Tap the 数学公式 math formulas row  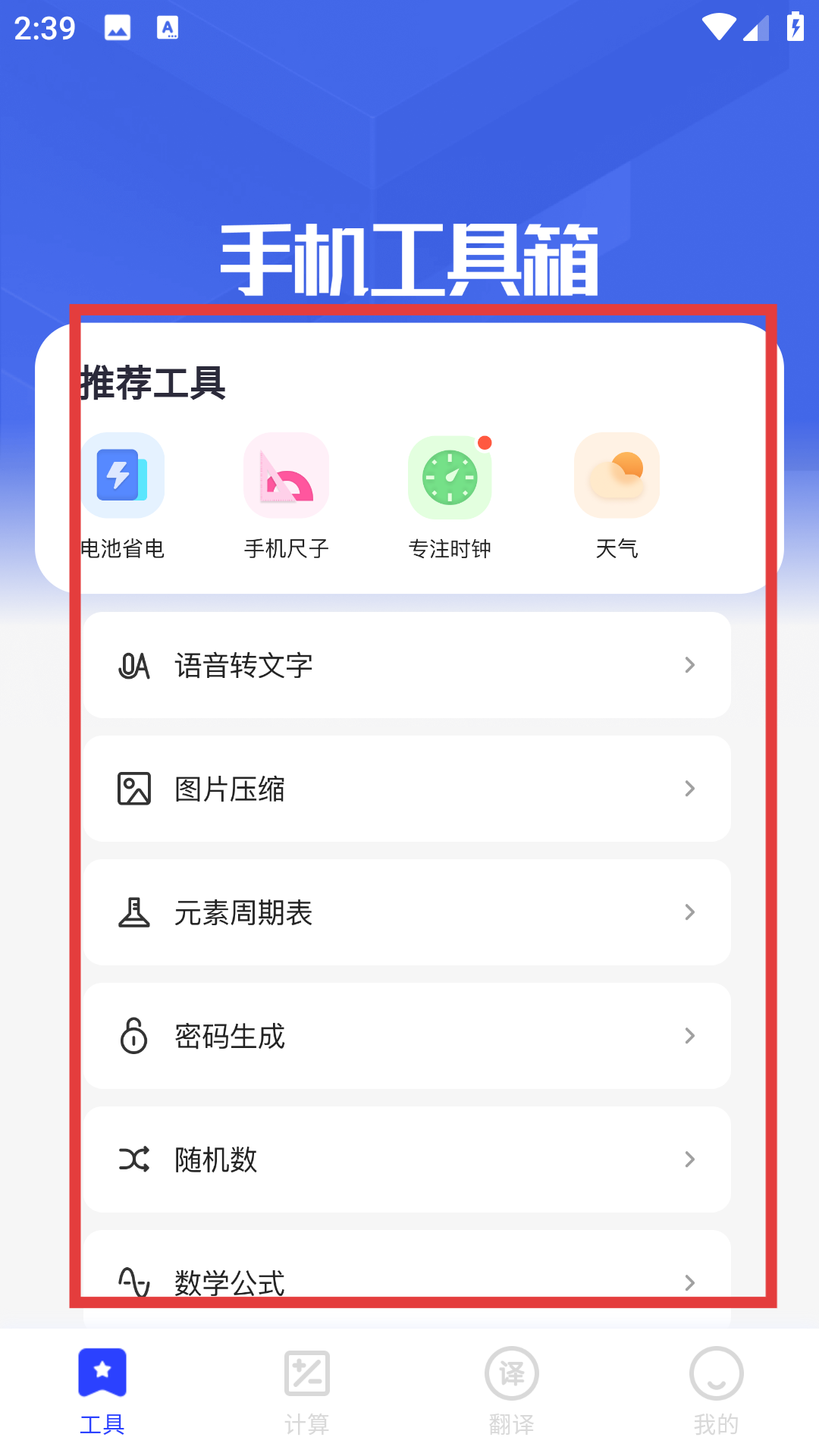click(407, 1282)
